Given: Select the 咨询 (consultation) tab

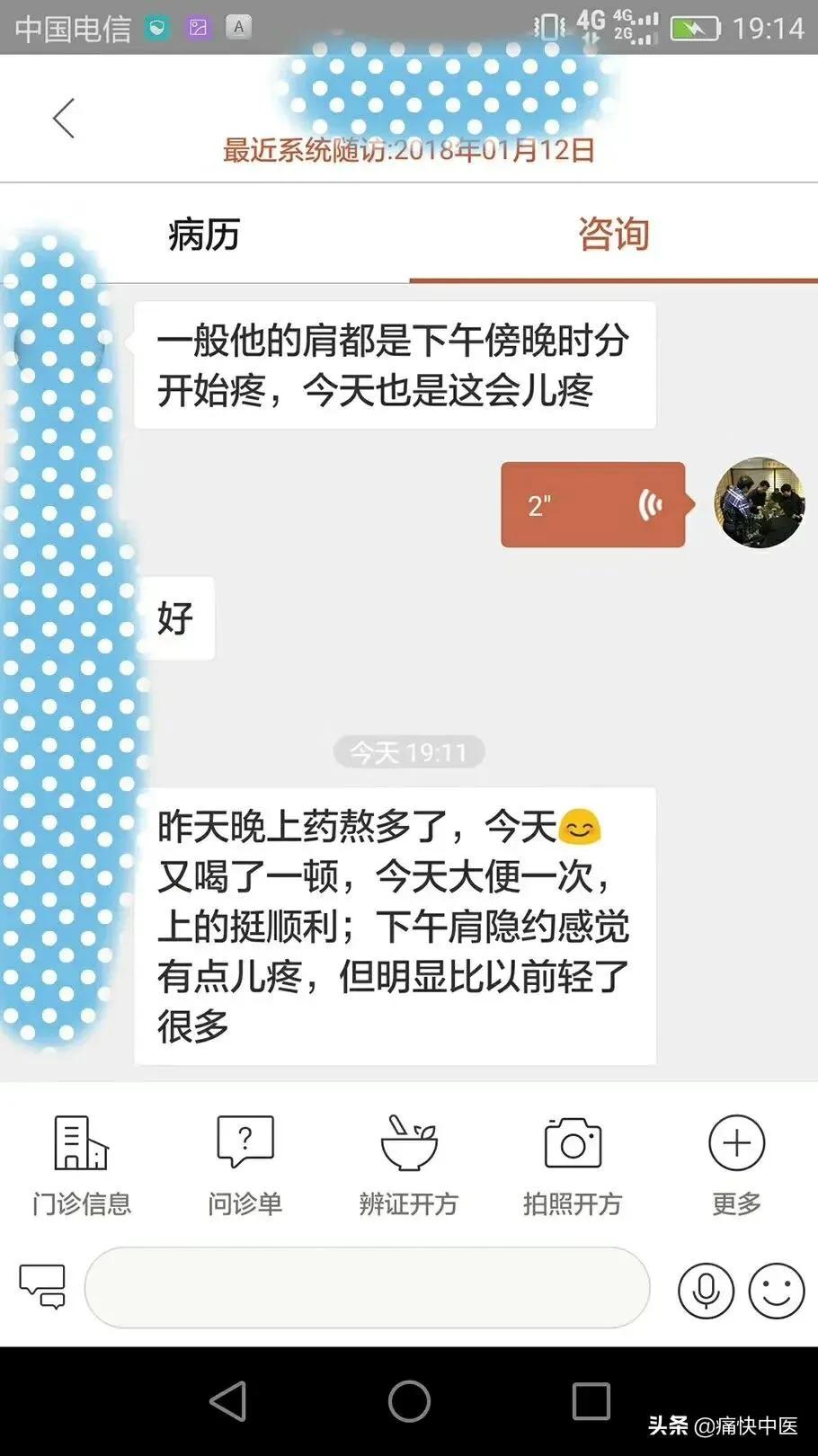Looking at the screenshot, I should click(x=614, y=235).
